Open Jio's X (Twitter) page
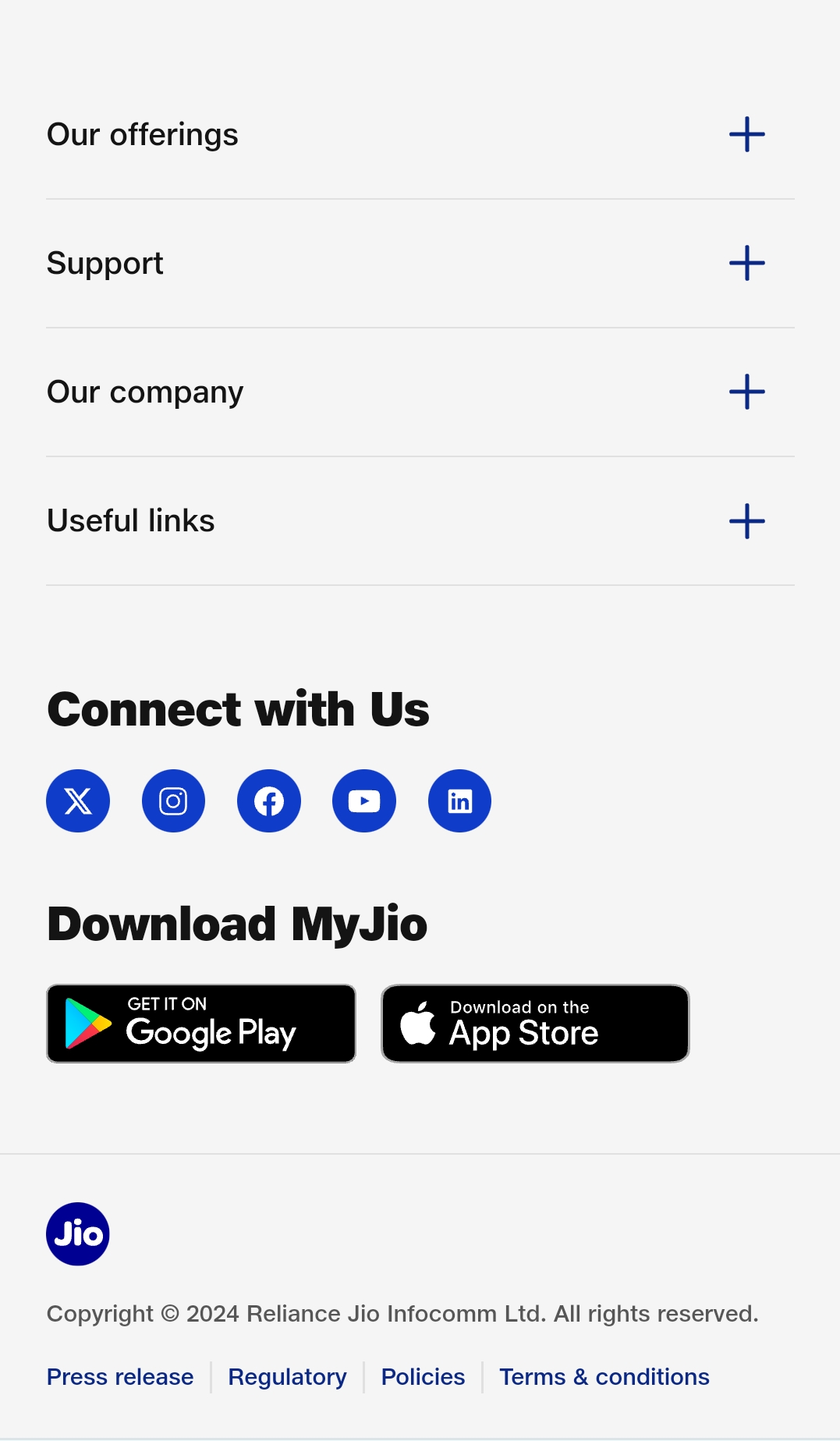 pyautogui.click(x=78, y=801)
